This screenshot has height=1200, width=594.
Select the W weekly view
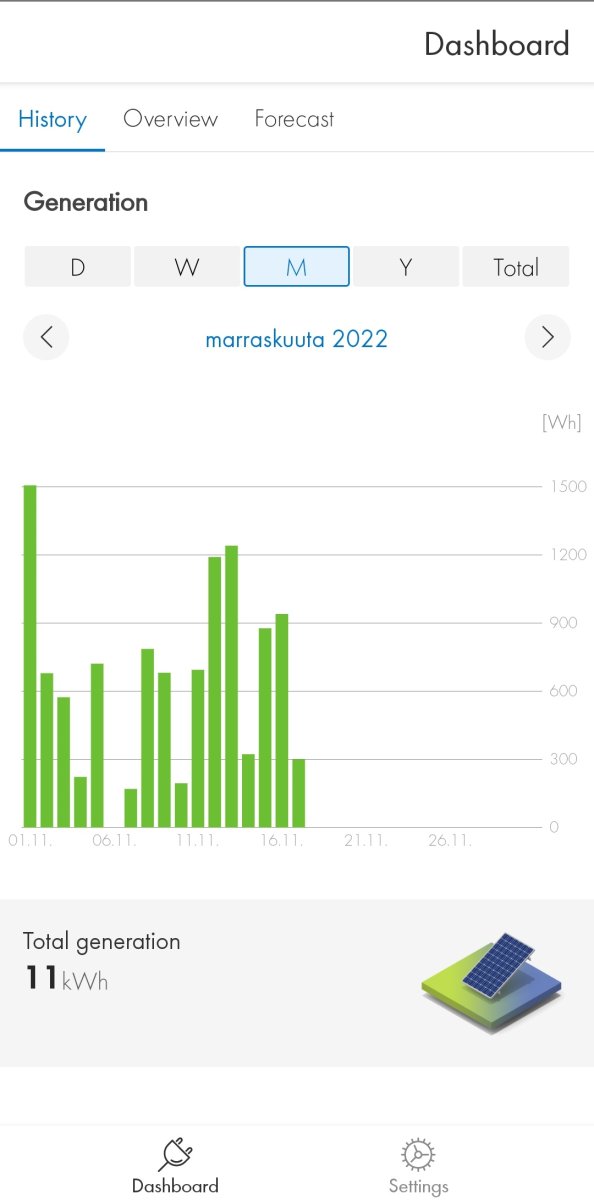click(x=187, y=267)
